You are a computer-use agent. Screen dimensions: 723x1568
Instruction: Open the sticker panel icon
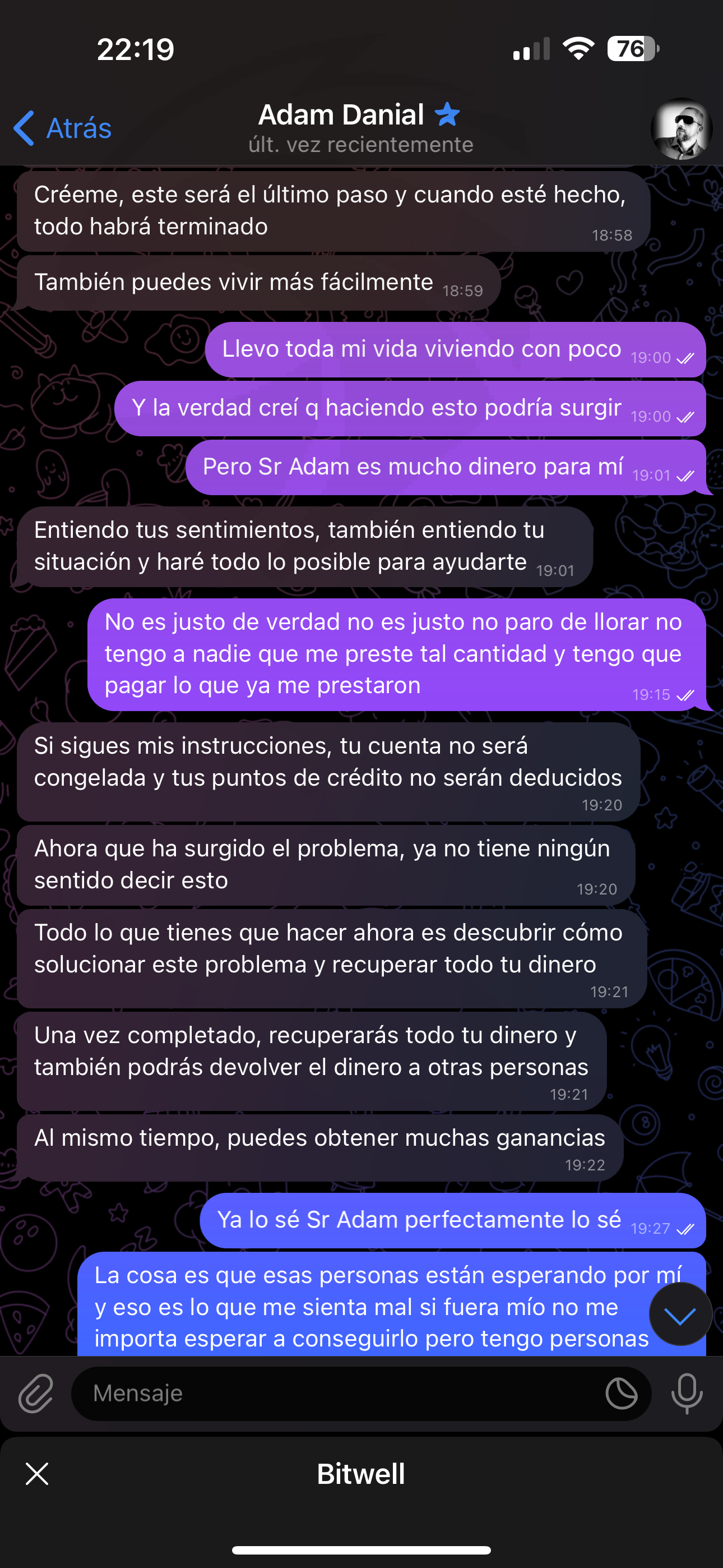622,1393
